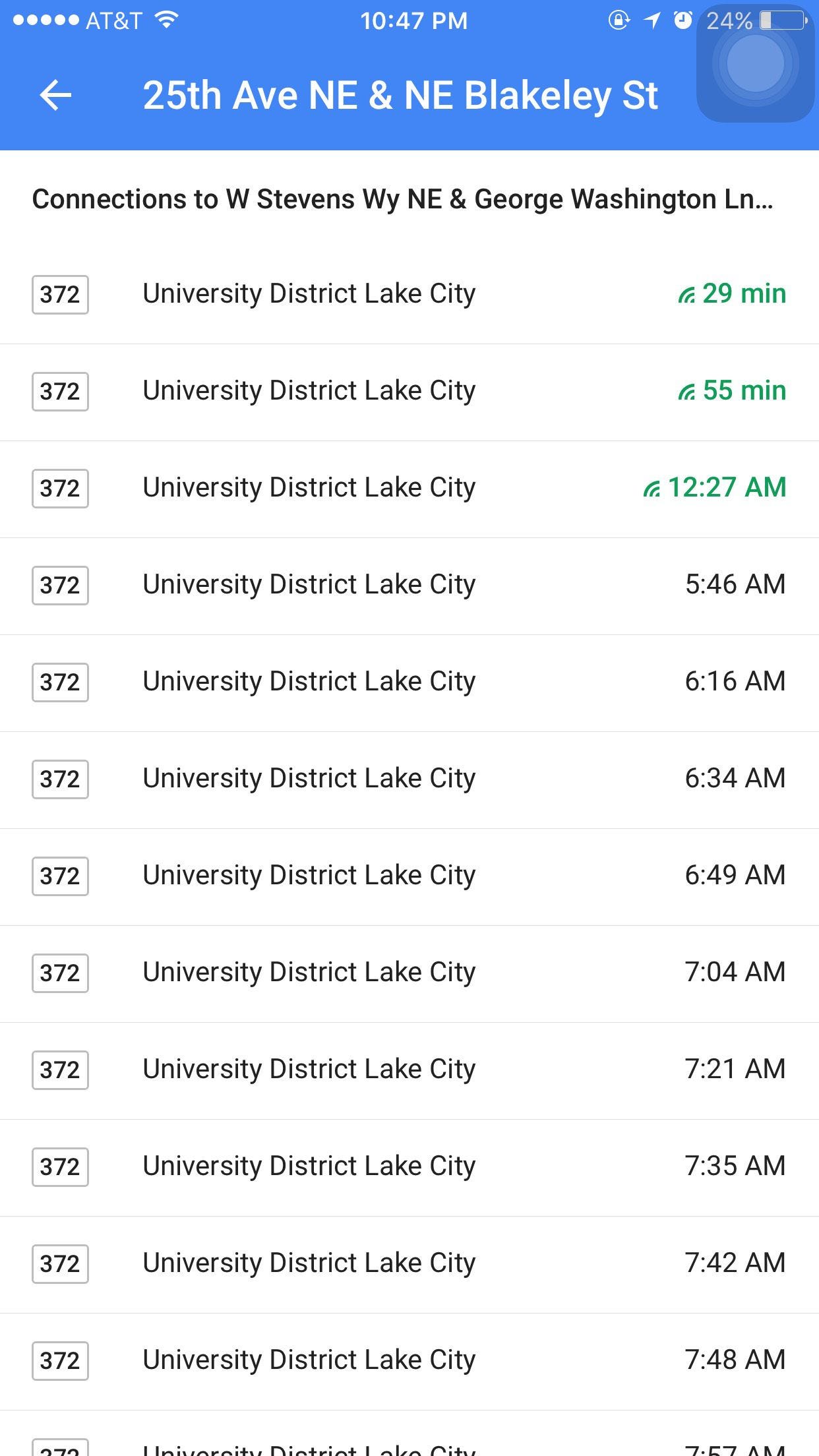Viewport: 819px width, 1456px height.
Task: Open the 7:21 AM route 372 trip
Action: tap(409, 1070)
